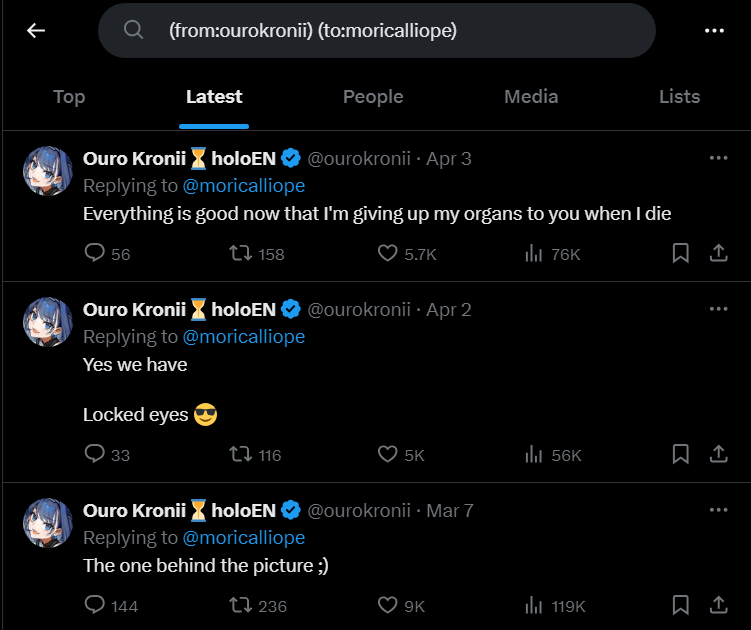This screenshot has height=630, width=751.
Task: Switch to the Media tab
Action: [x=531, y=97]
